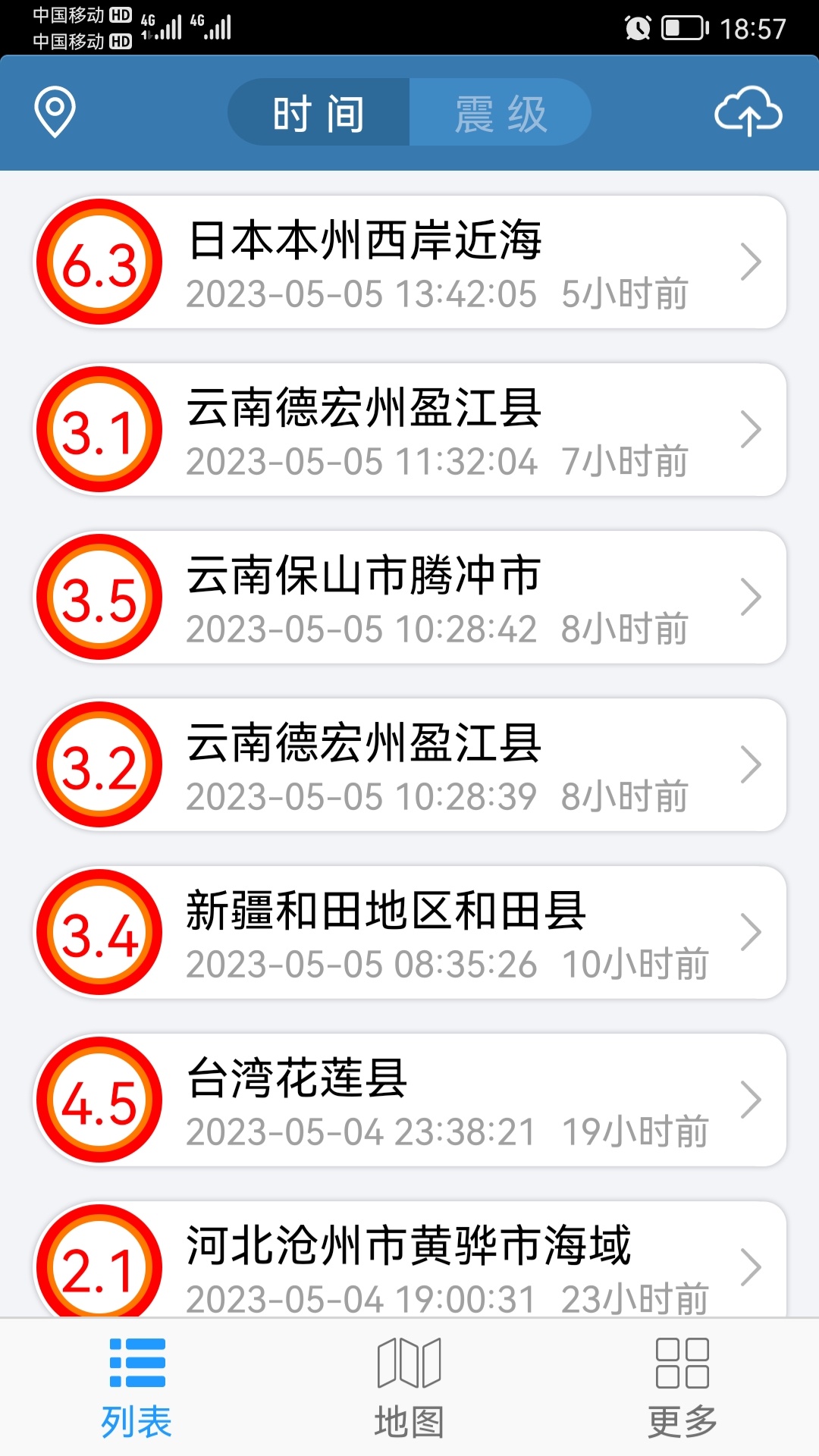
Task: Open the location pin icon
Action: coord(53,111)
